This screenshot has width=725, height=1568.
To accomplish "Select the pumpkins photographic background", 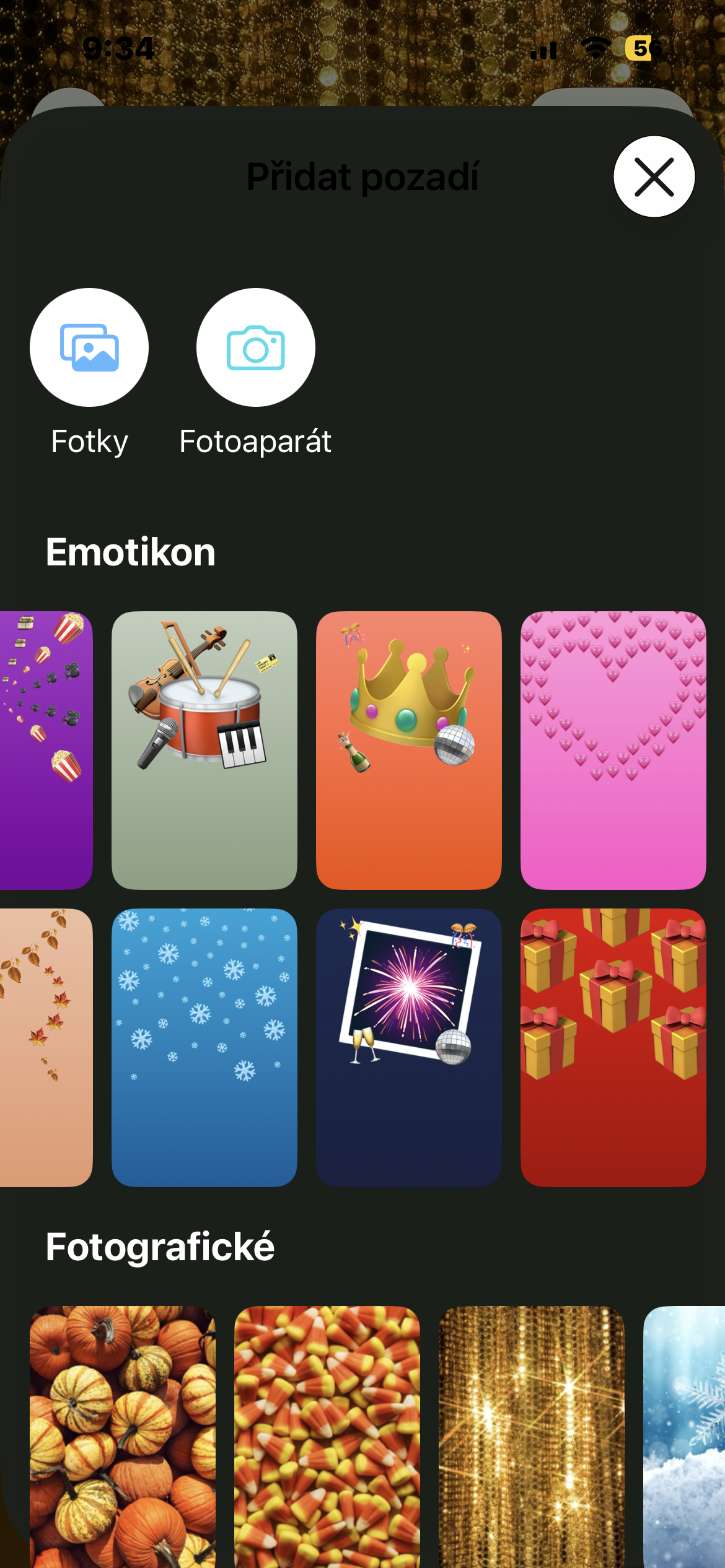I will pos(123,1437).
